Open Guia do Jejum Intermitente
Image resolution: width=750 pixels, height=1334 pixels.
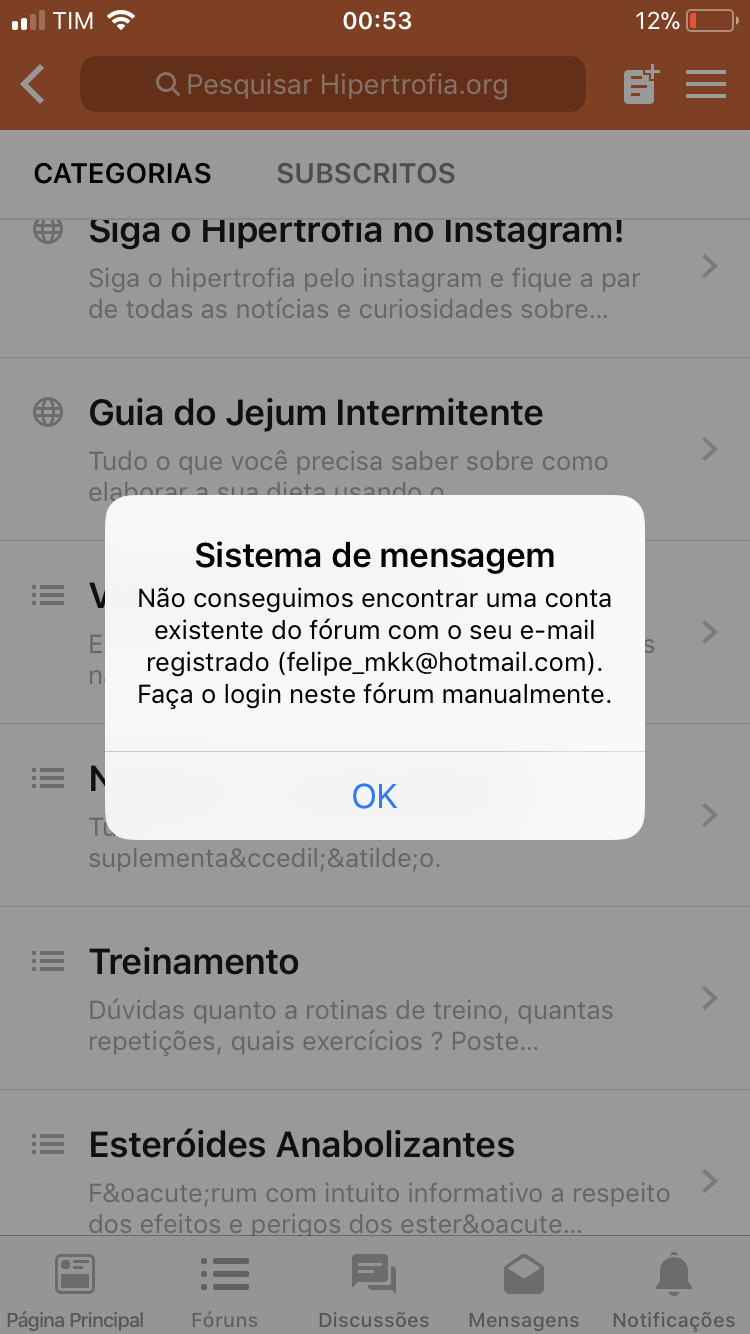375,449
